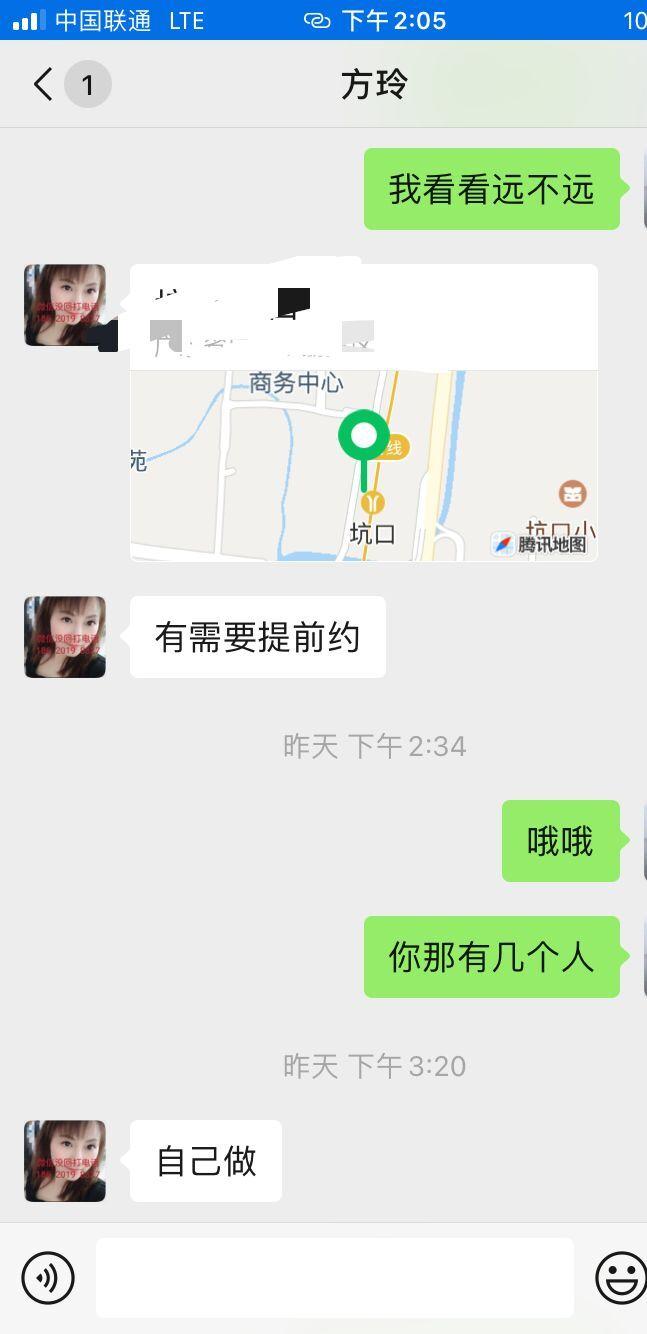Screen dimensions: 647x1334
Task: Open the emoji picker
Action: (x=620, y=1278)
